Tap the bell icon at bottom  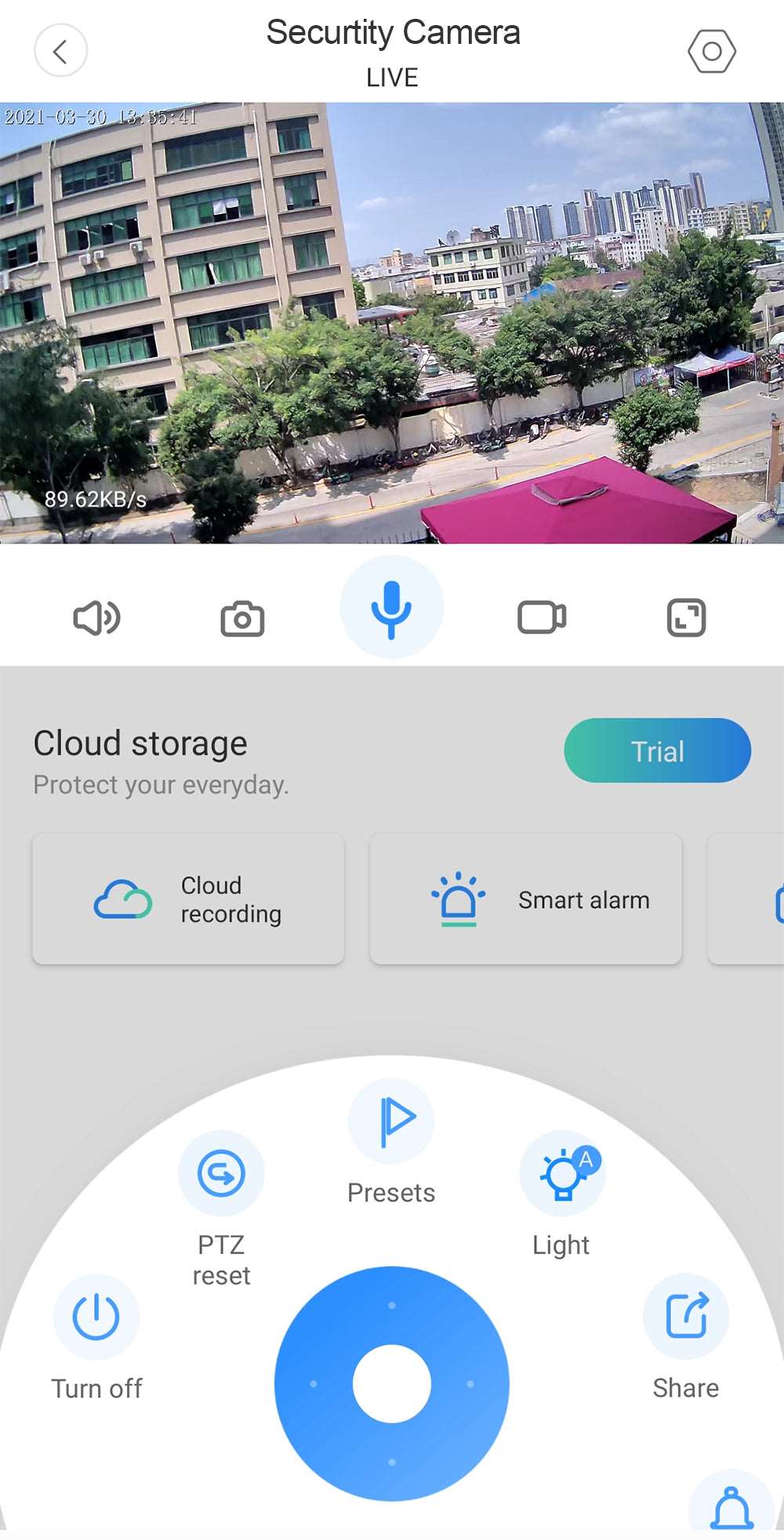click(732, 1505)
